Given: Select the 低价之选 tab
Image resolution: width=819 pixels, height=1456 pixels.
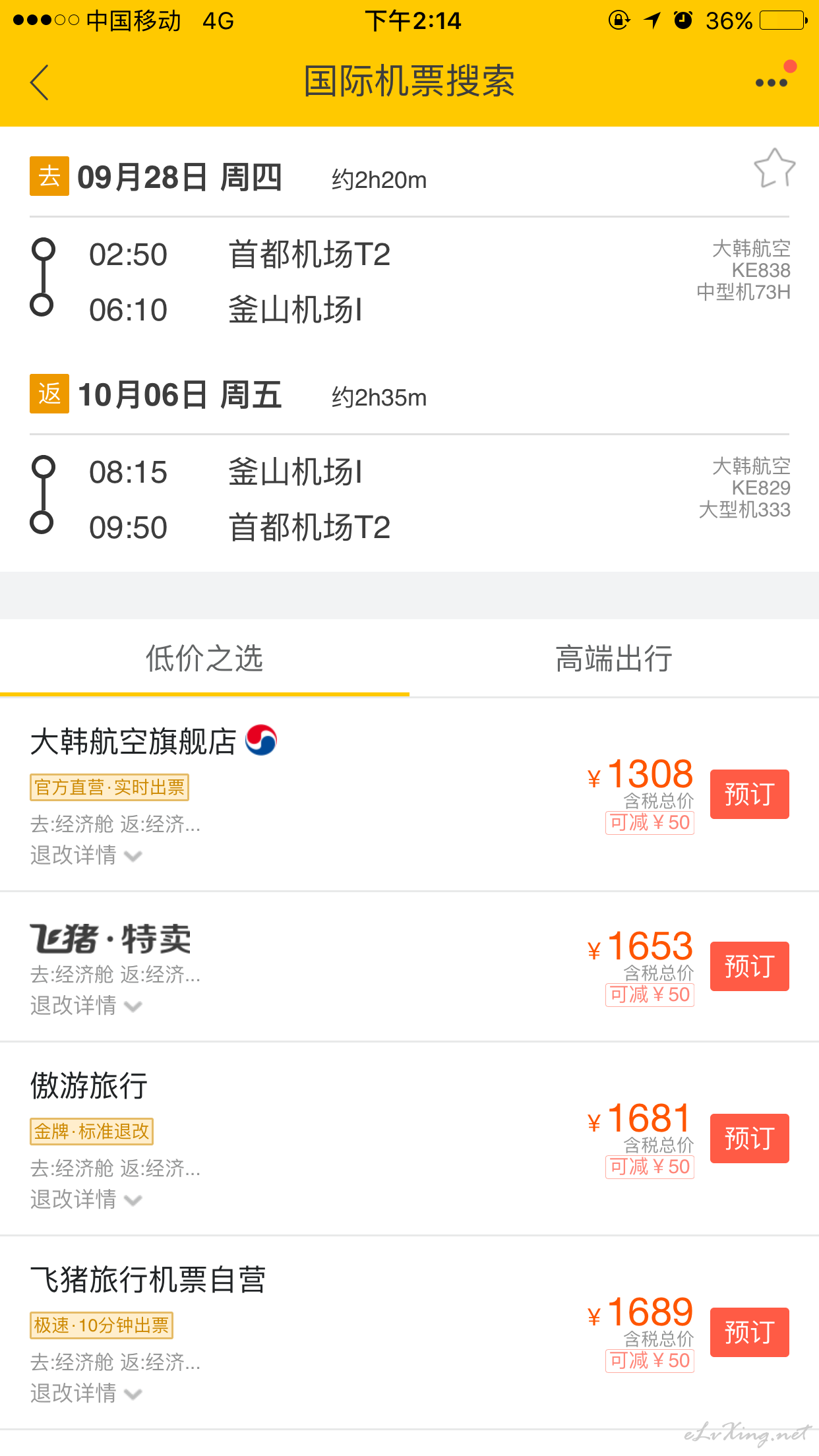Looking at the screenshot, I should 204,658.
